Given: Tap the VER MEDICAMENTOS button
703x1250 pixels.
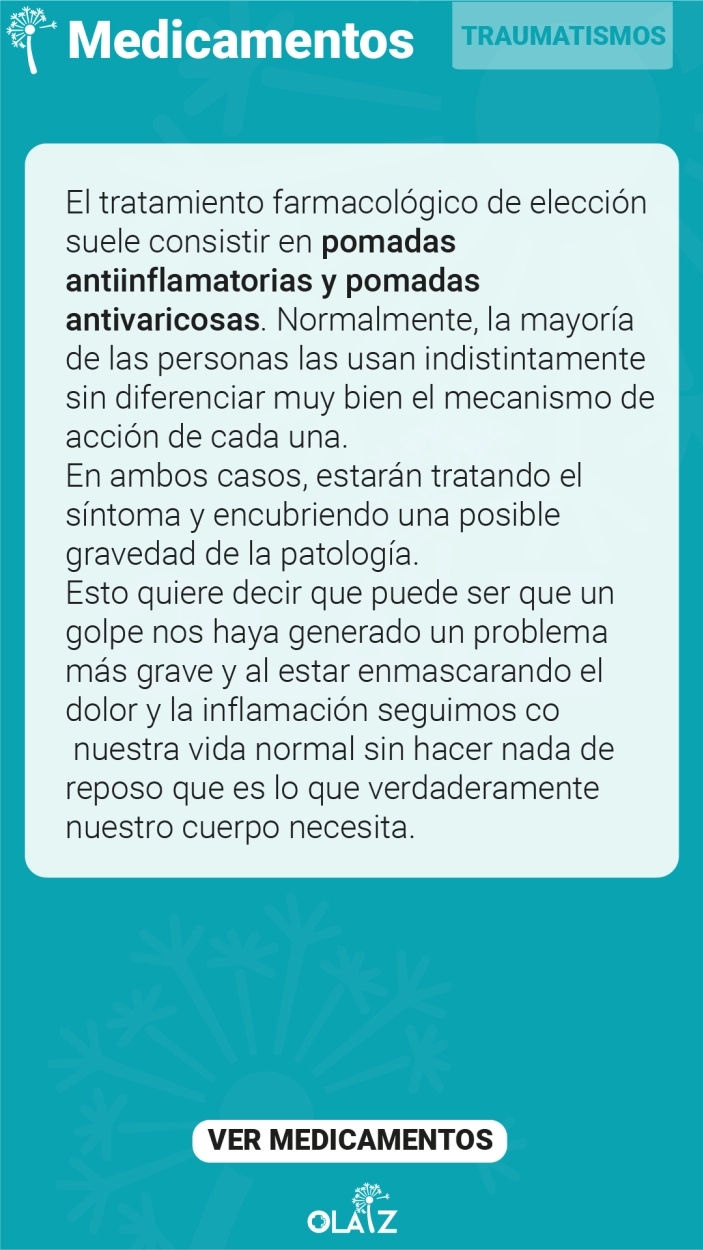Looking at the screenshot, I should pyautogui.click(x=350, y=1140).
